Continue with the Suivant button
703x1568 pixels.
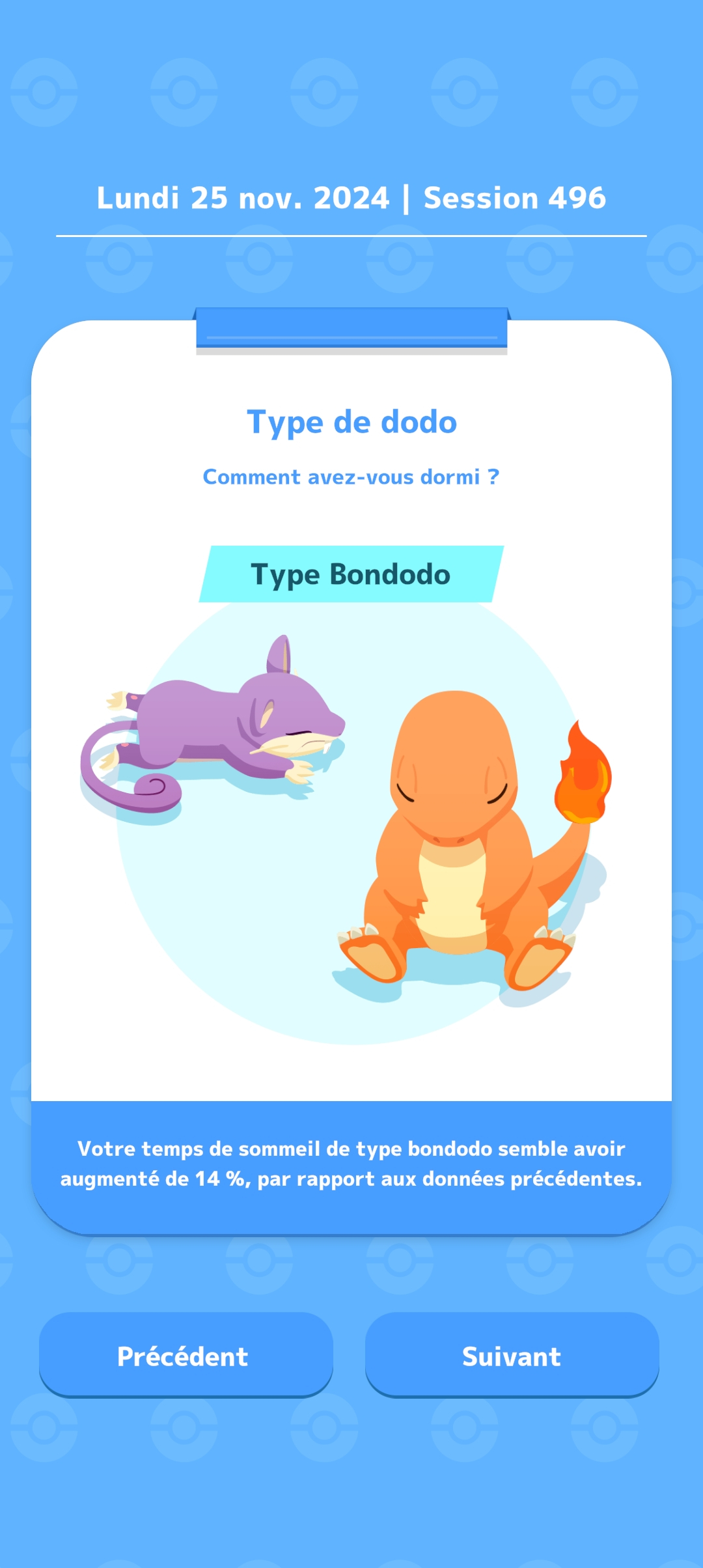(512, 1355)
